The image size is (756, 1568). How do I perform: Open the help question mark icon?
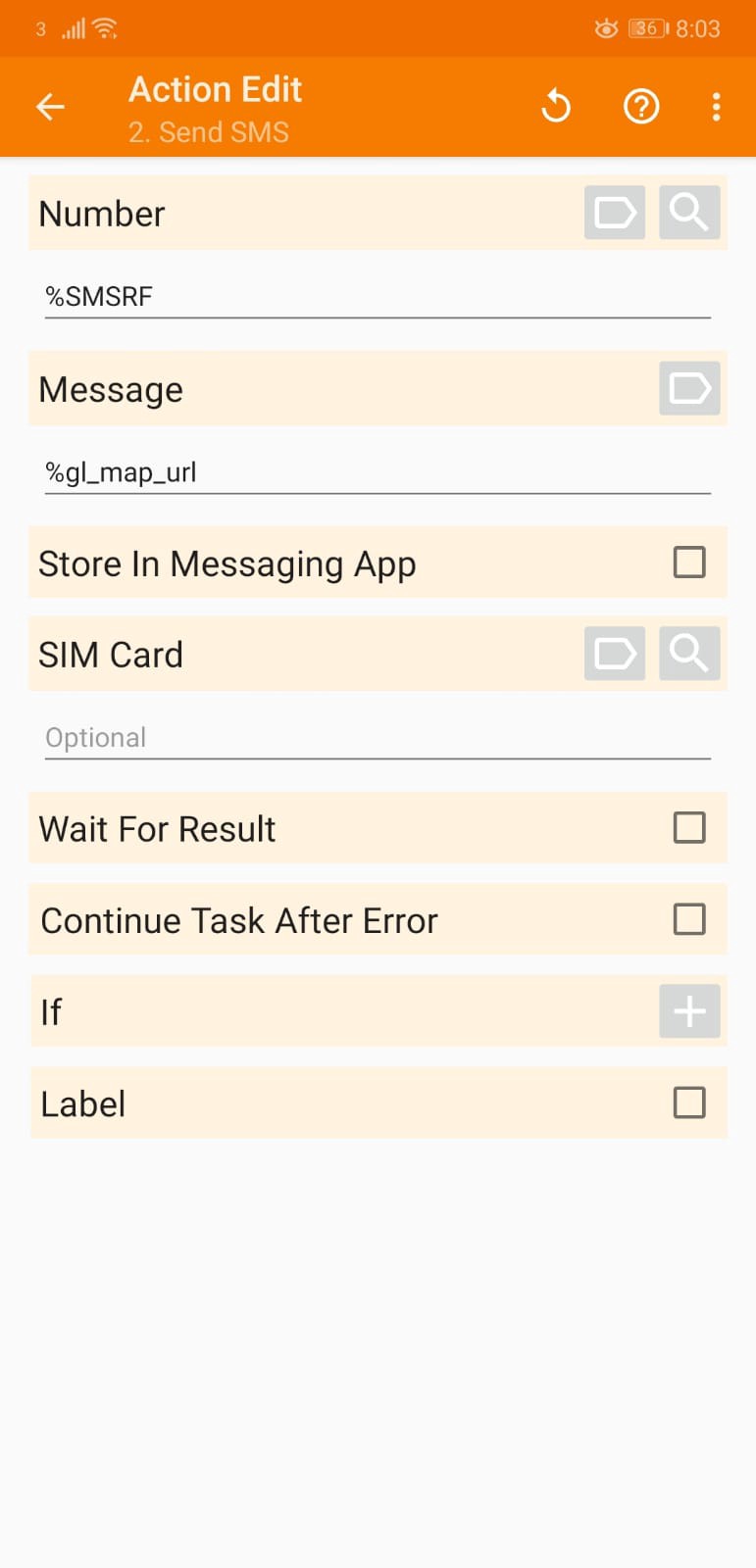point(641,106)
